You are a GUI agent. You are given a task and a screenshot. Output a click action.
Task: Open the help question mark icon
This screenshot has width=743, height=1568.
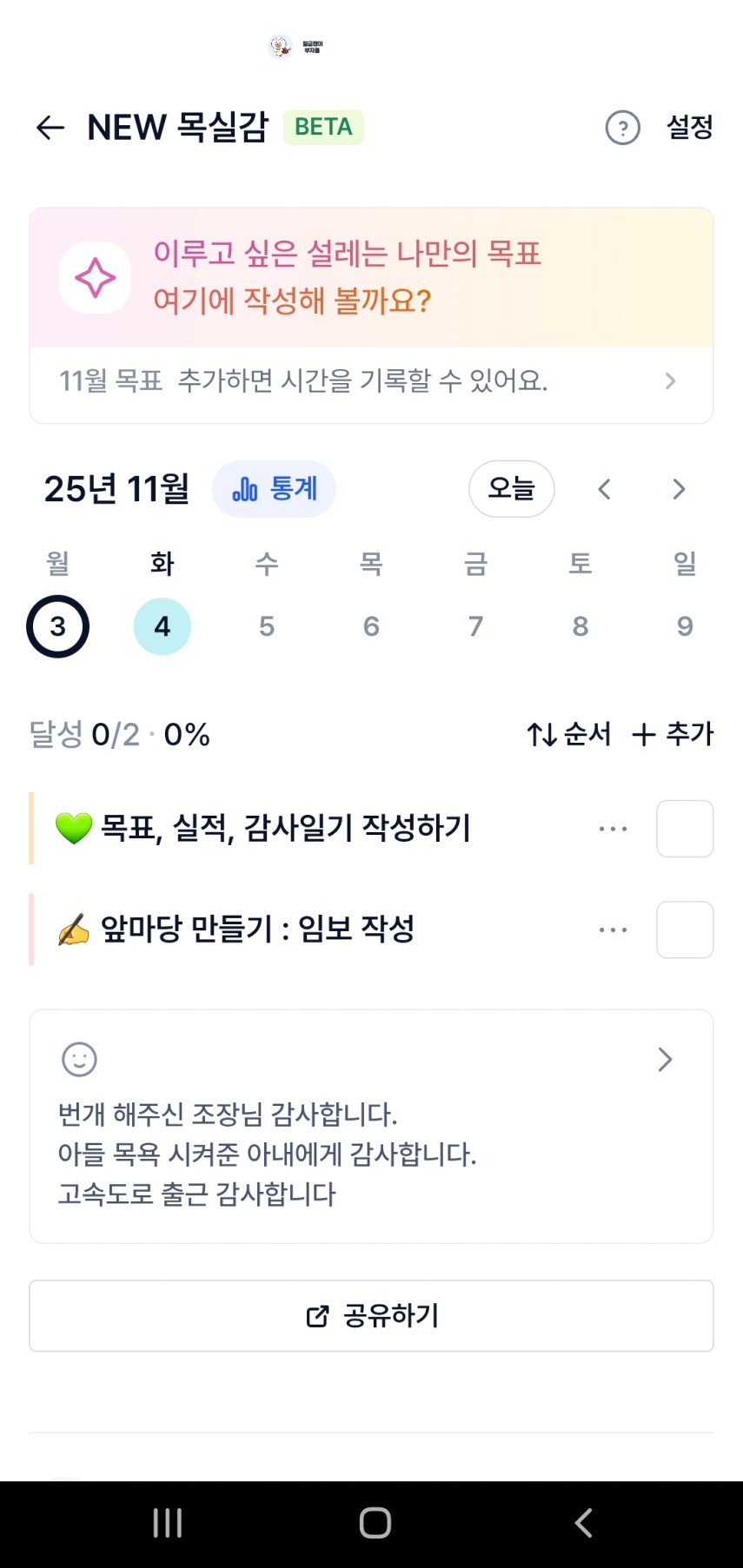pyautogui.click(x=622, y=128)
